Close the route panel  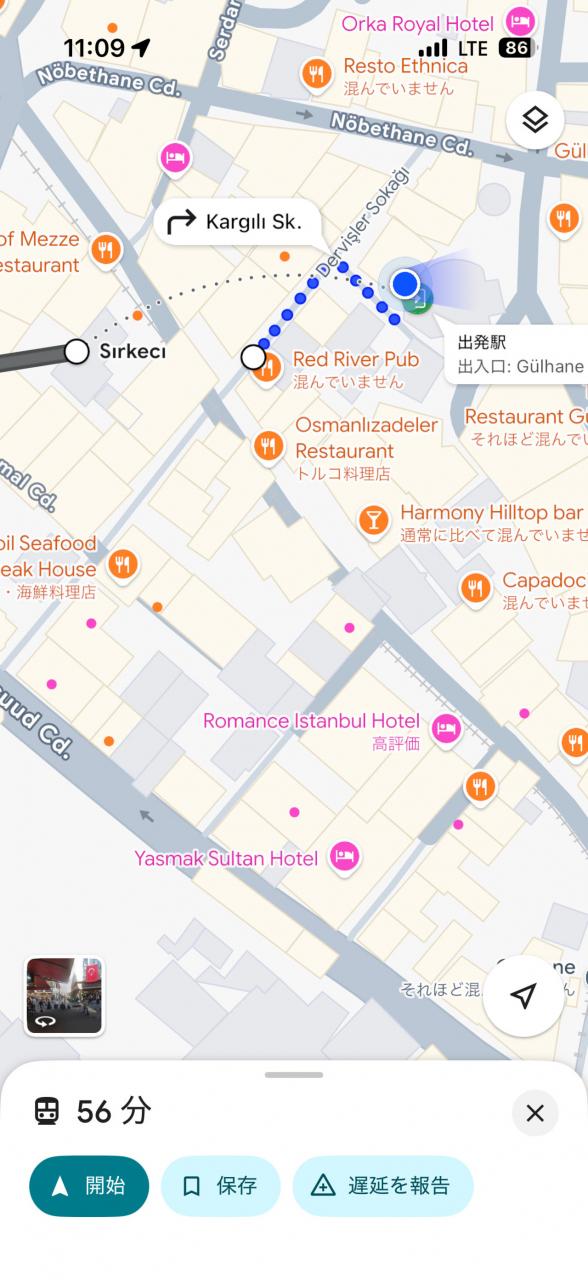click(x=535, y=1113)
